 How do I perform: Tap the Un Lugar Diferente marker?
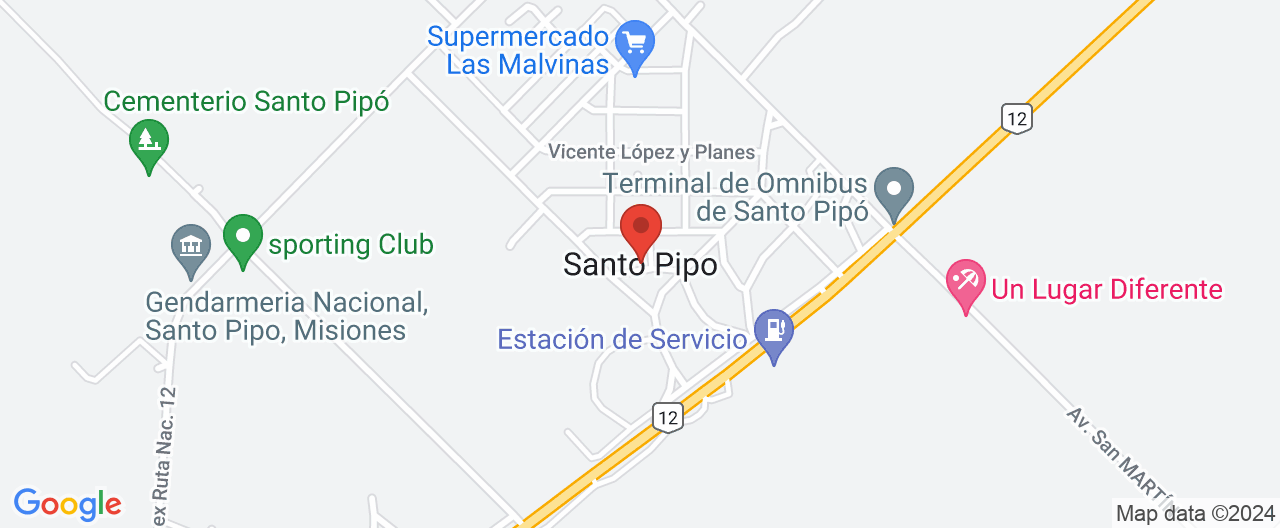[966, 281]
